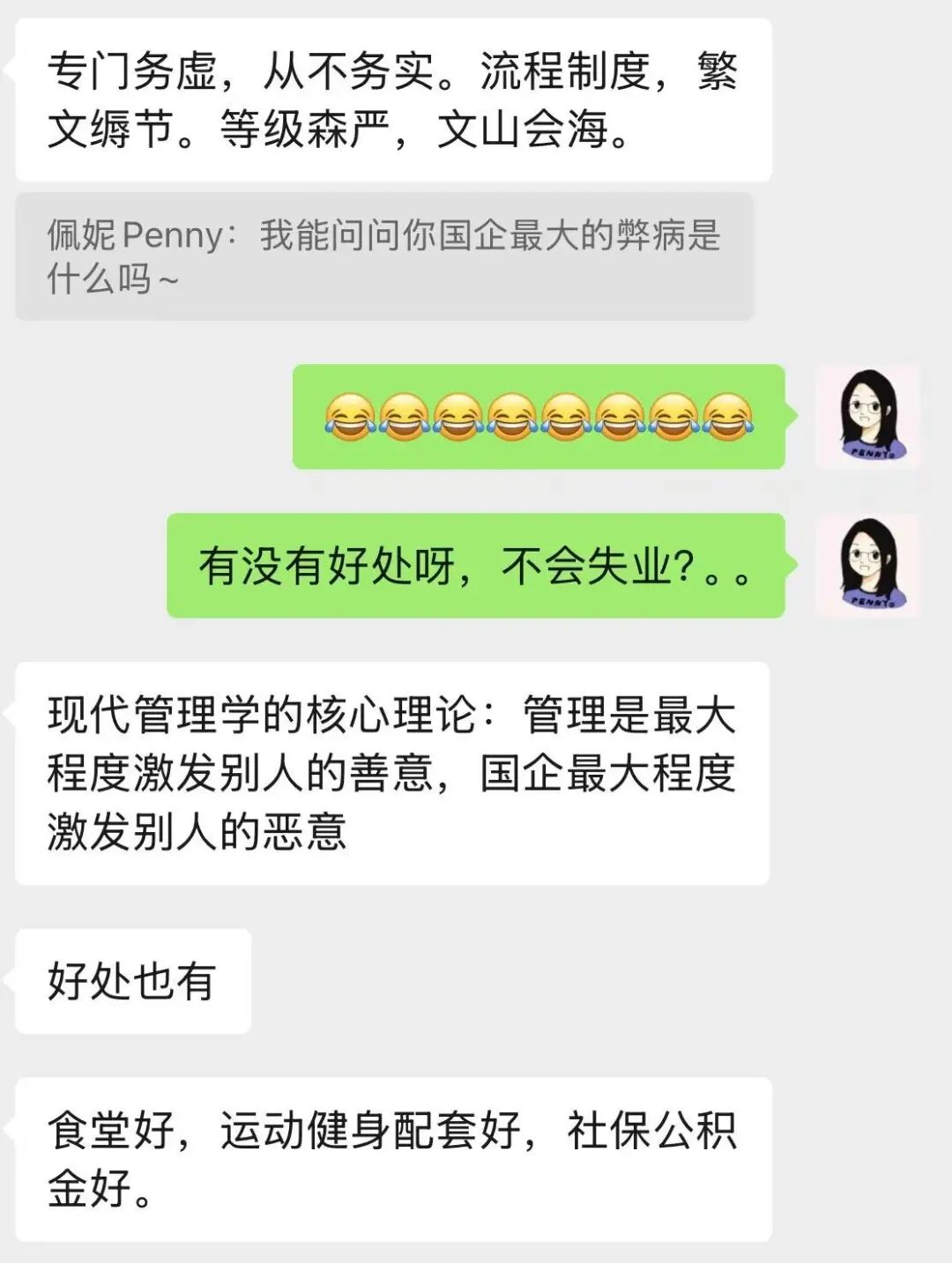Image resolution: width=952 pixels, height=1263 pixels.
Task: Tap avatar beside the laughing emoji message
Action: point(868,416)
